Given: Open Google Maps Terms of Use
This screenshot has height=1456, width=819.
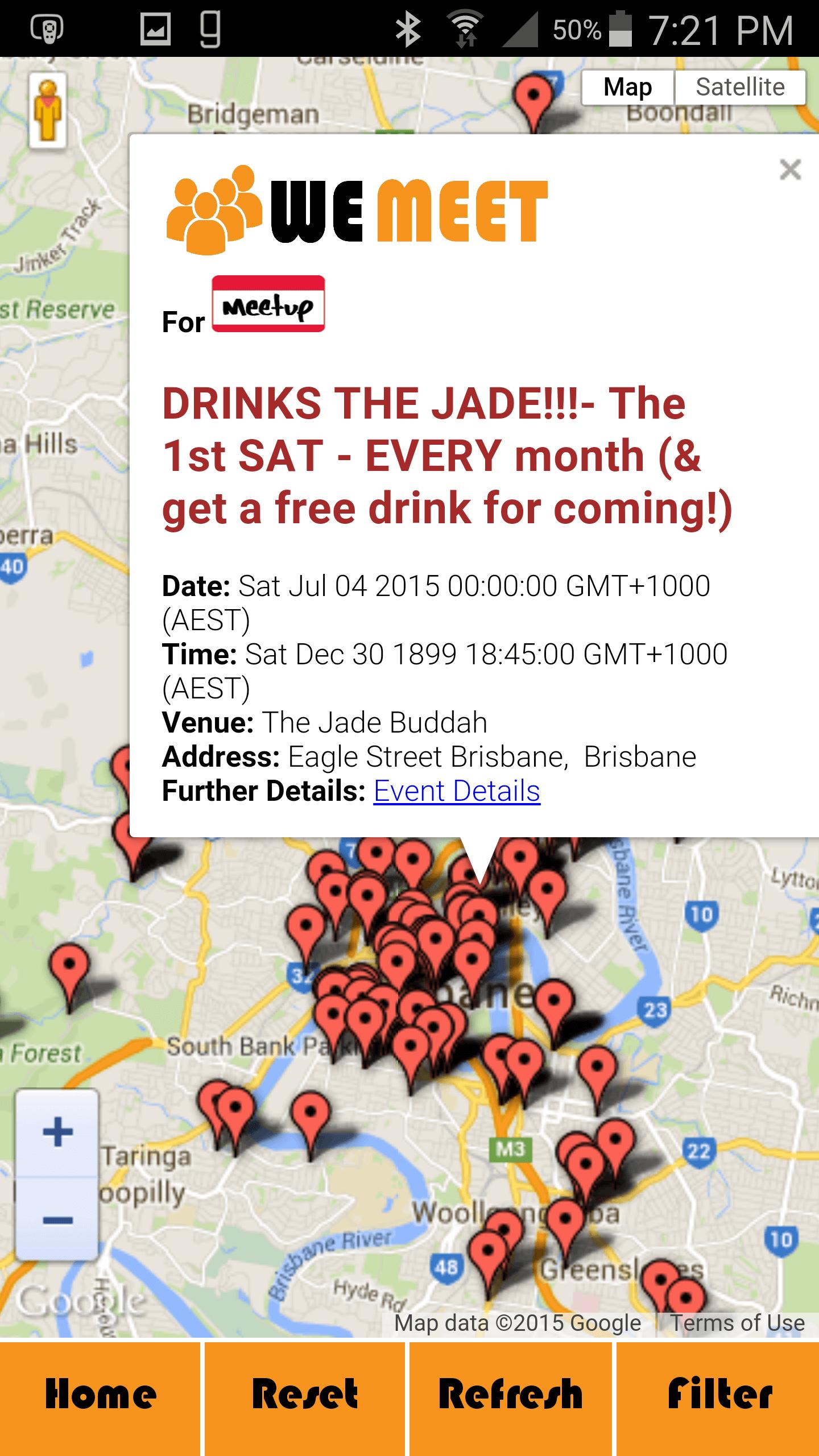Looking at the screenshot, I should [737, 1323].
